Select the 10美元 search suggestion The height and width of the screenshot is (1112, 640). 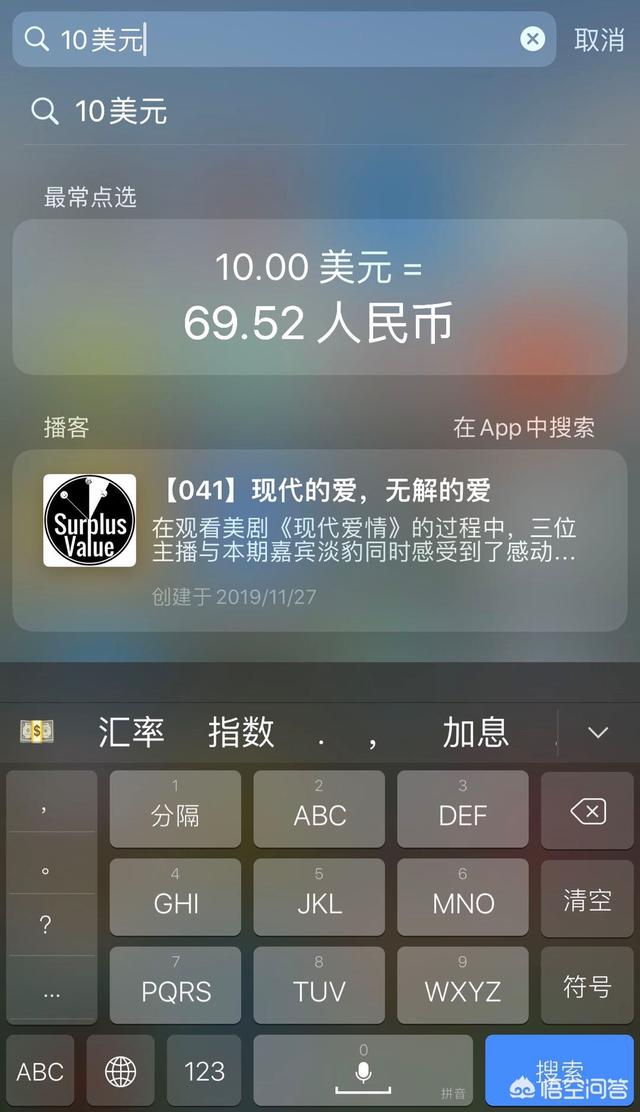(120, 111)
